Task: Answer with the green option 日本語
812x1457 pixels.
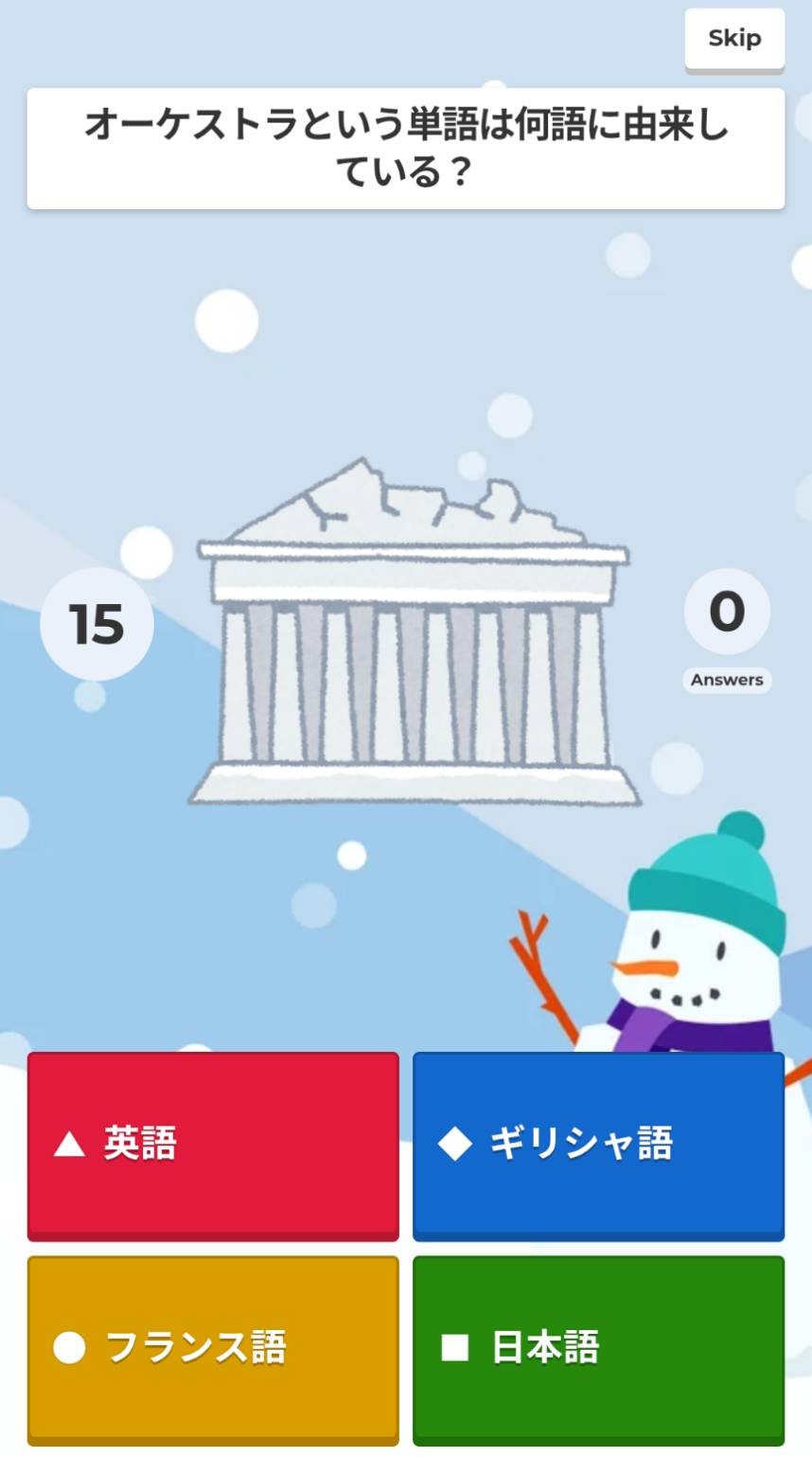Action: 598,1347
